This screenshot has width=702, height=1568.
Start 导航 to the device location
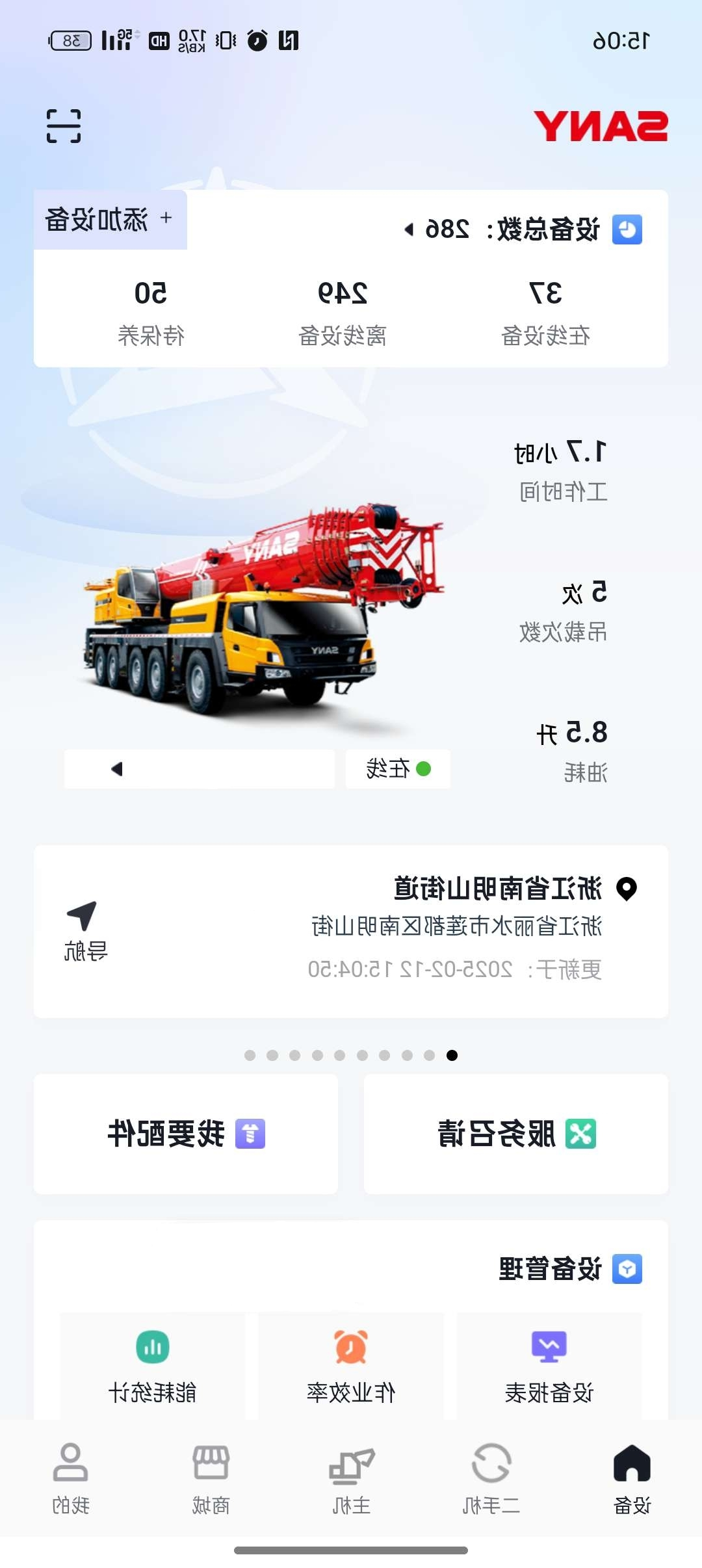(x=85, y=931)
